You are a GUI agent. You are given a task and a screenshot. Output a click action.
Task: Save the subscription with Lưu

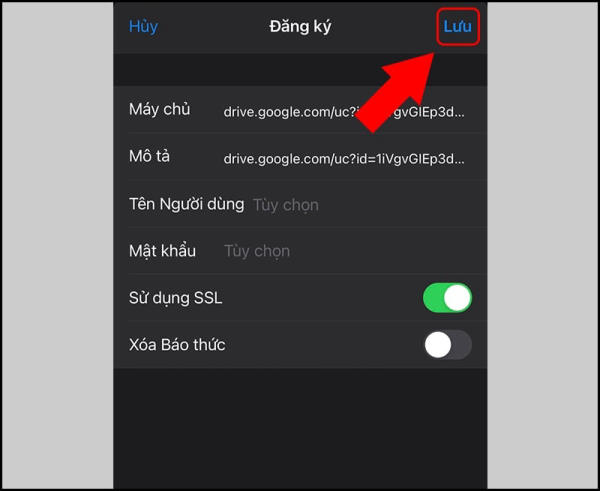[x=458, y=26]
